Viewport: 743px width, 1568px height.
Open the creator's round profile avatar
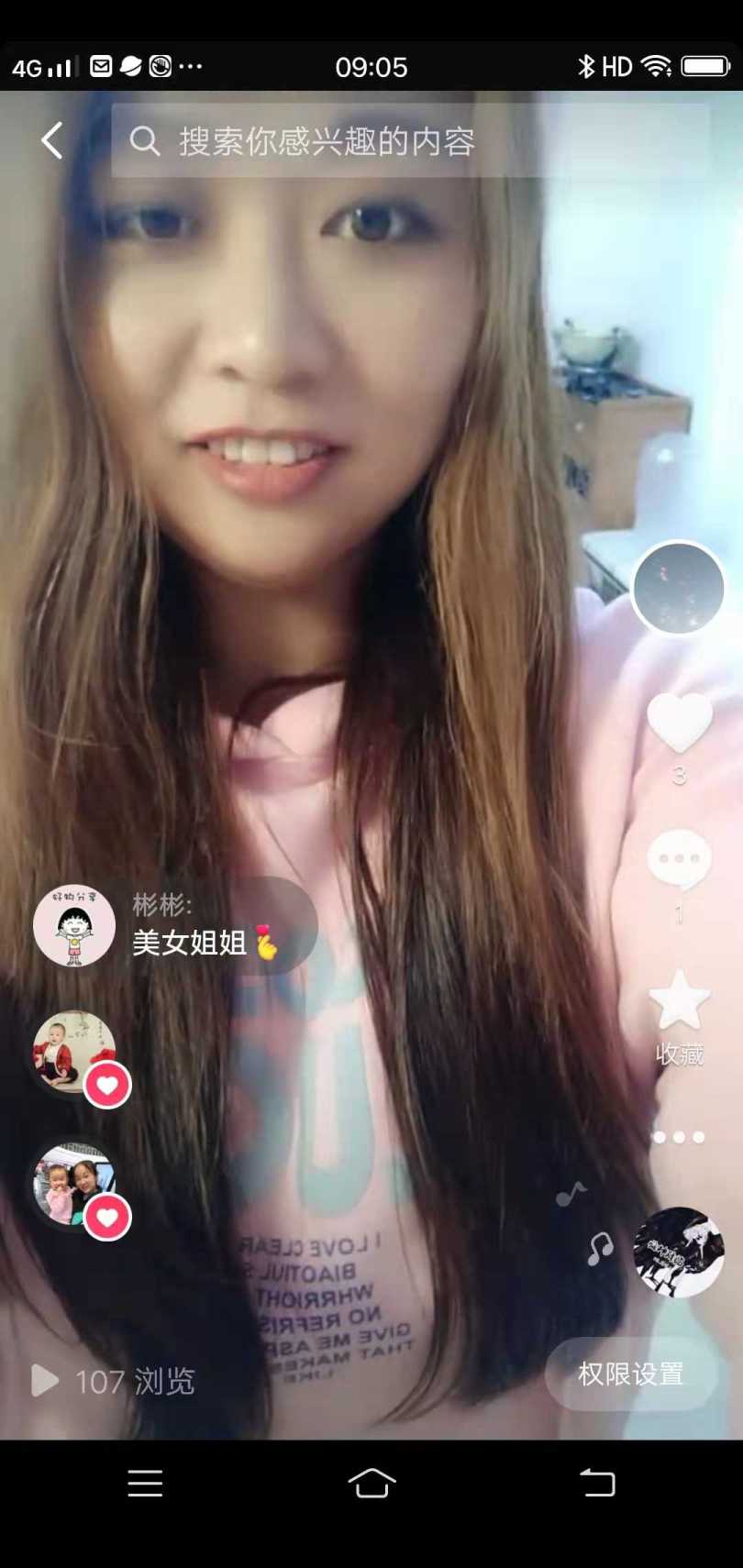click(x=679, y=588)
